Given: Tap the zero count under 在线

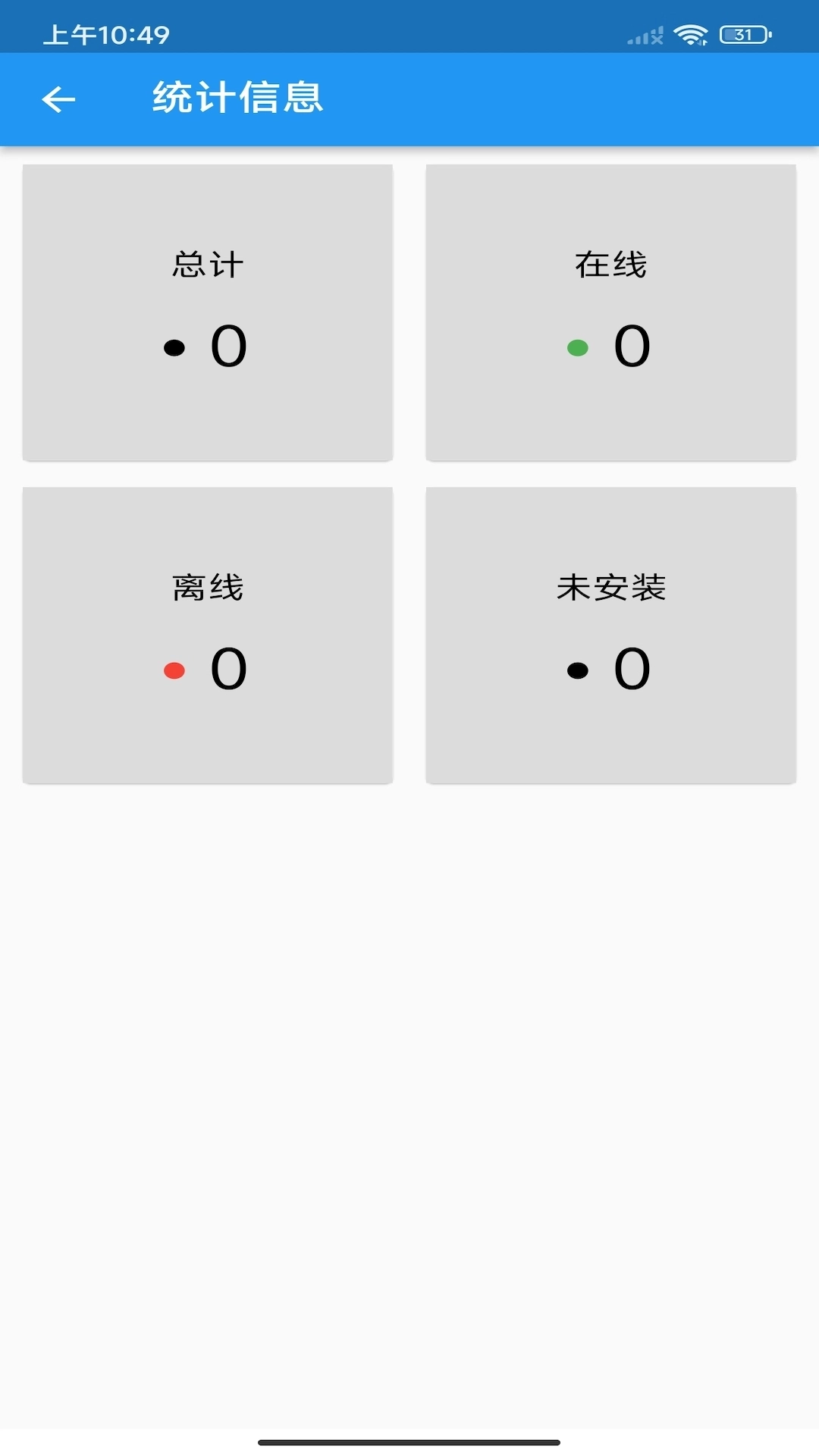Looking at the screenshot, I should click(632, 346).
